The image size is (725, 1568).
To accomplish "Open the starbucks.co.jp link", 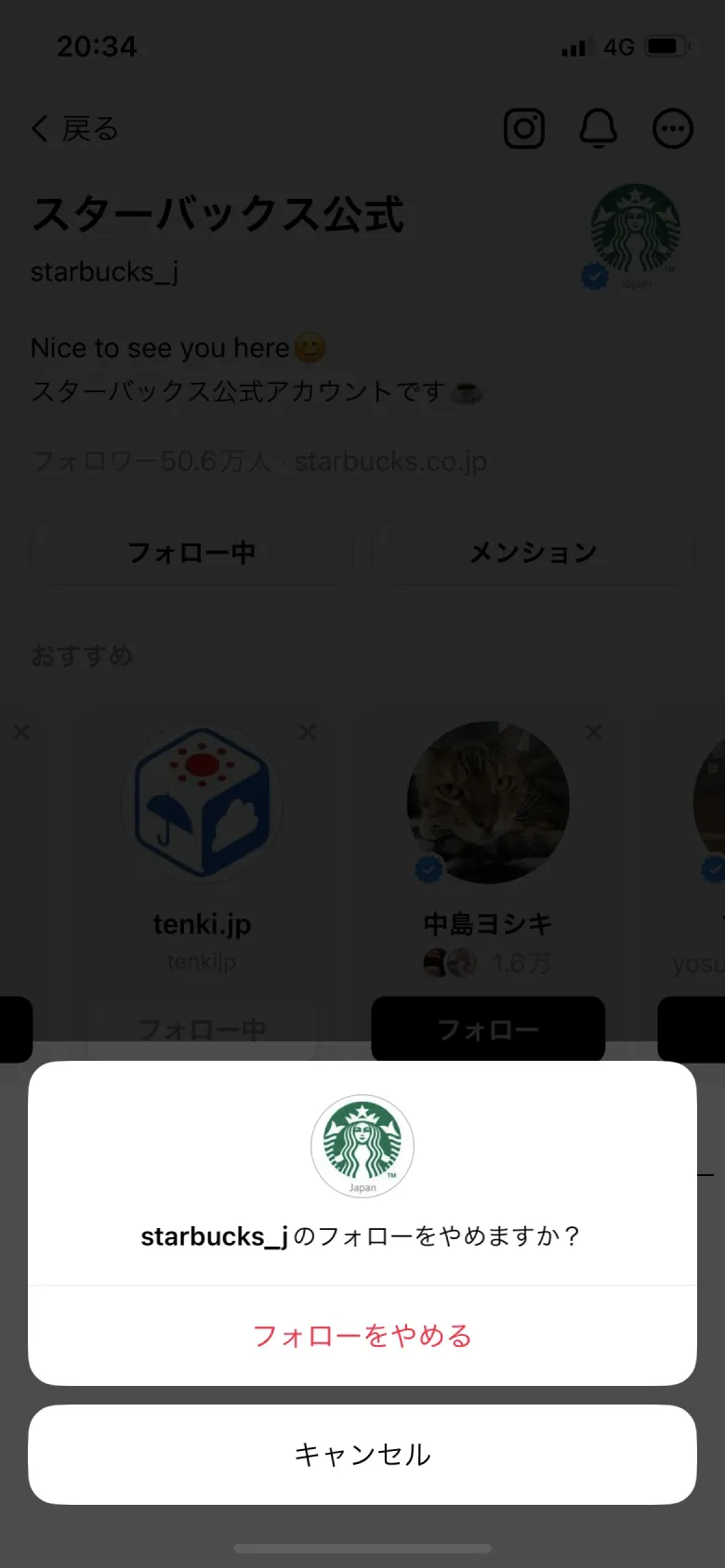I will pos(390,461).
